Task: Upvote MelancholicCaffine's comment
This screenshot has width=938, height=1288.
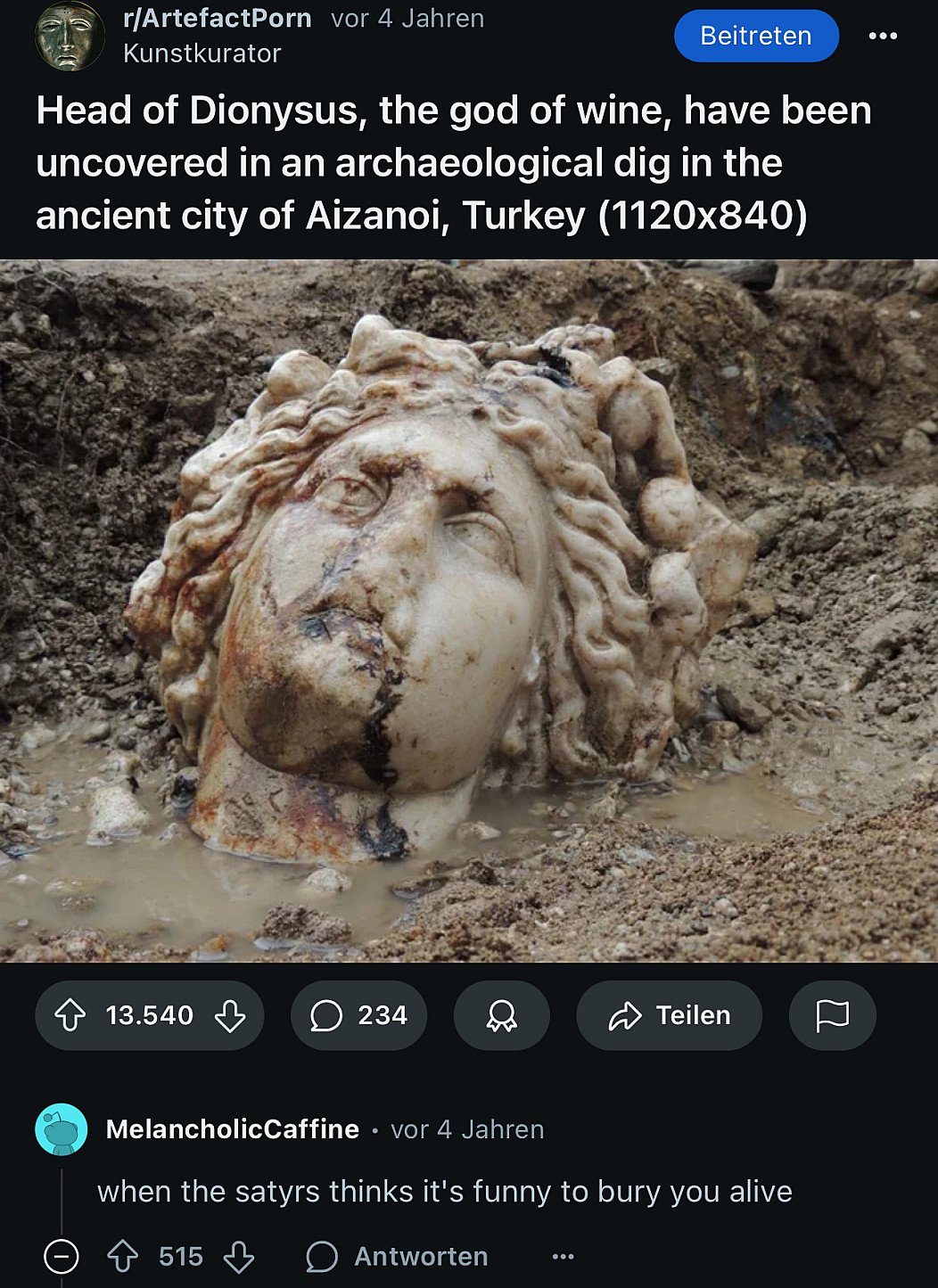Action: click(x=123, y=1257)
